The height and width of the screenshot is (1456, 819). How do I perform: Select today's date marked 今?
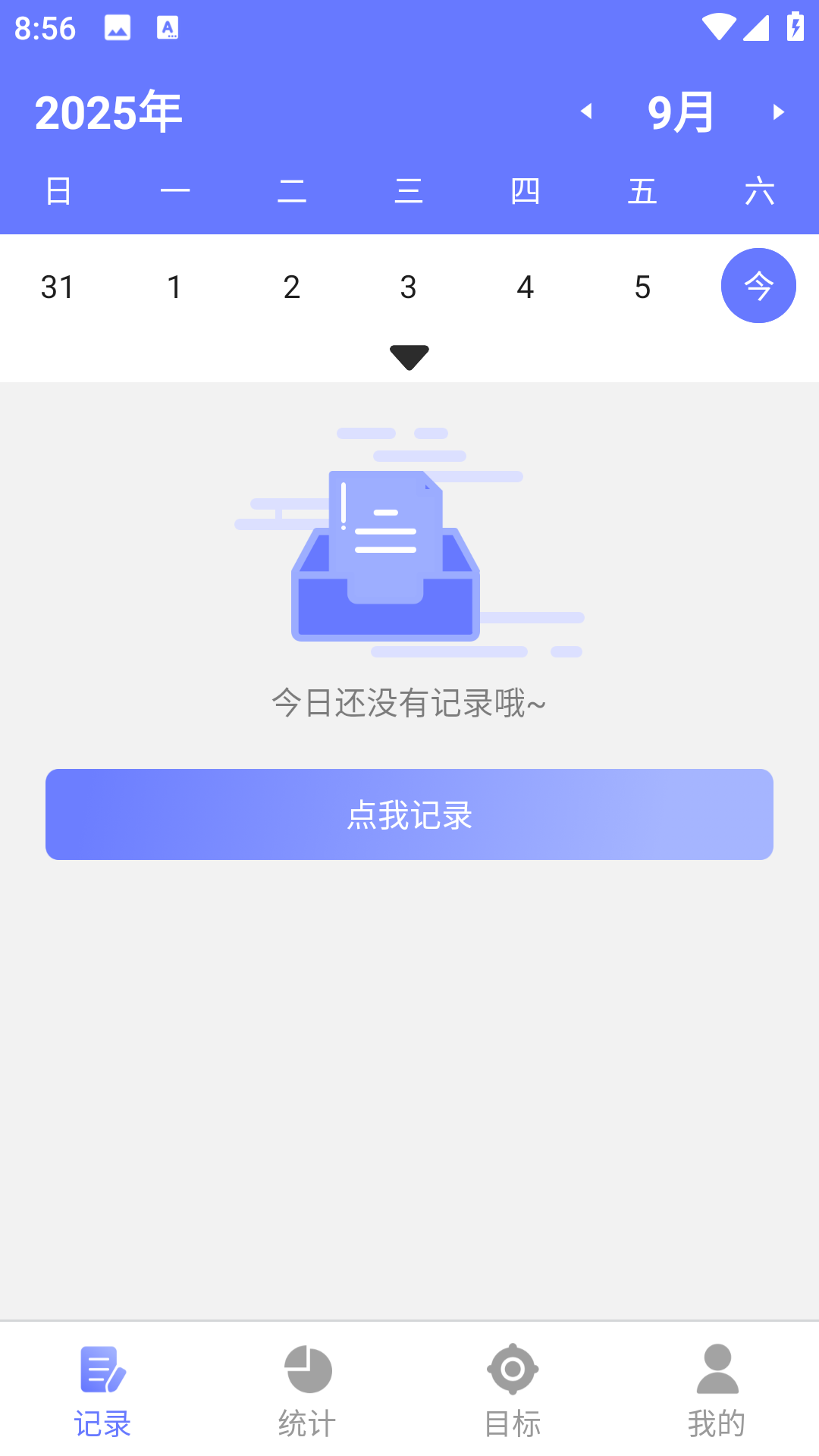[758, 286]
